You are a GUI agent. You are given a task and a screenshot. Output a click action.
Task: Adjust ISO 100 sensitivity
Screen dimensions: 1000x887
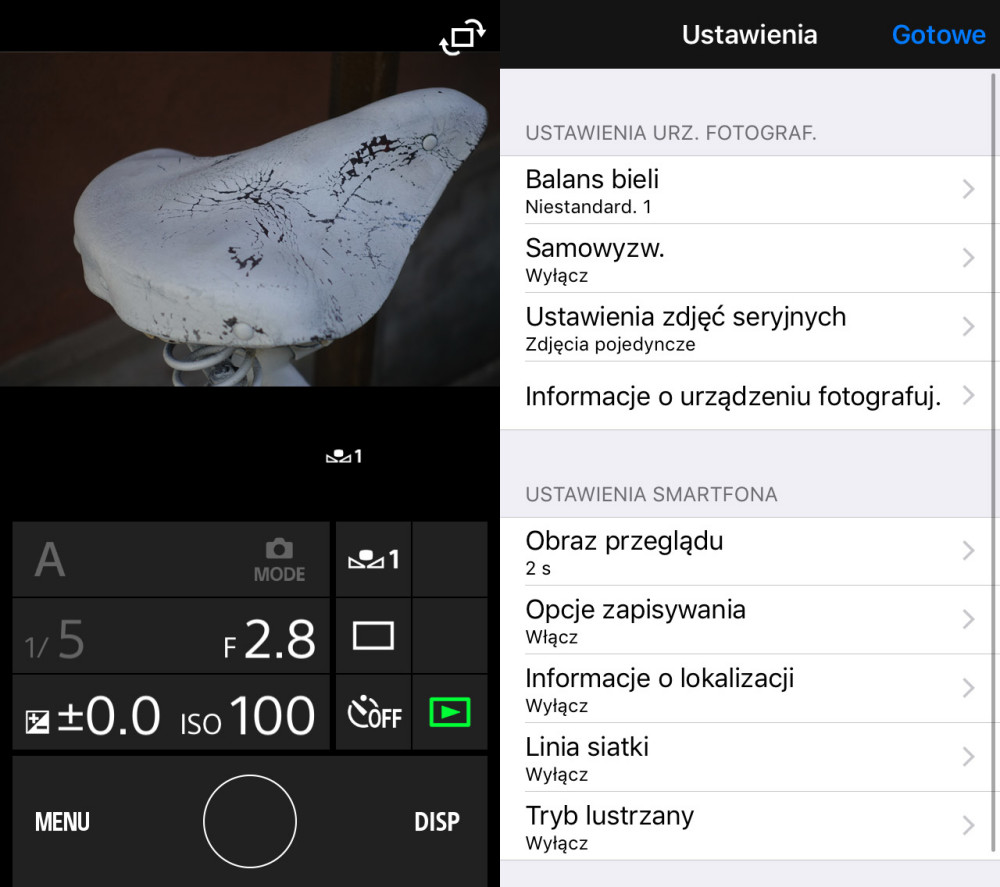pos(248,717)
